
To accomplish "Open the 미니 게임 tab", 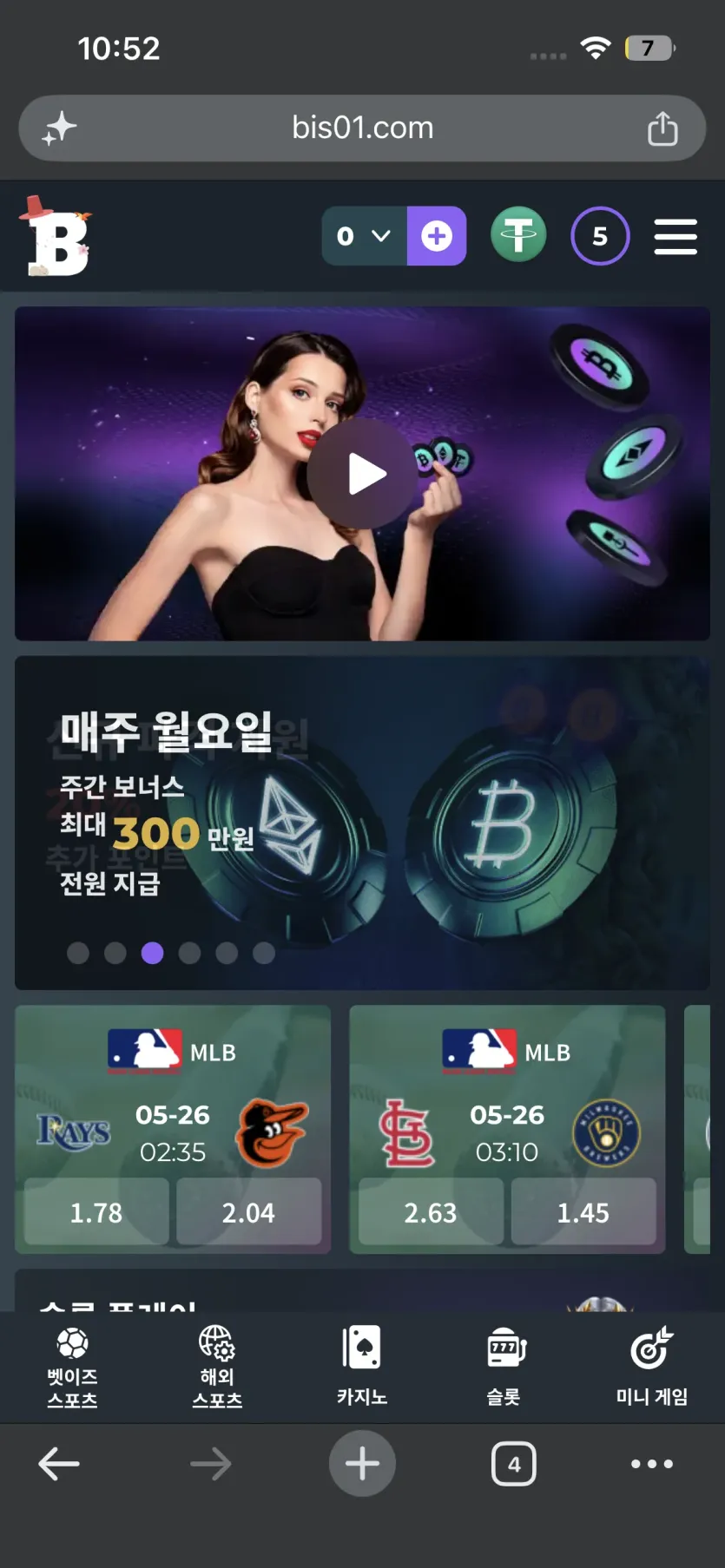I will click(652, 1367).
